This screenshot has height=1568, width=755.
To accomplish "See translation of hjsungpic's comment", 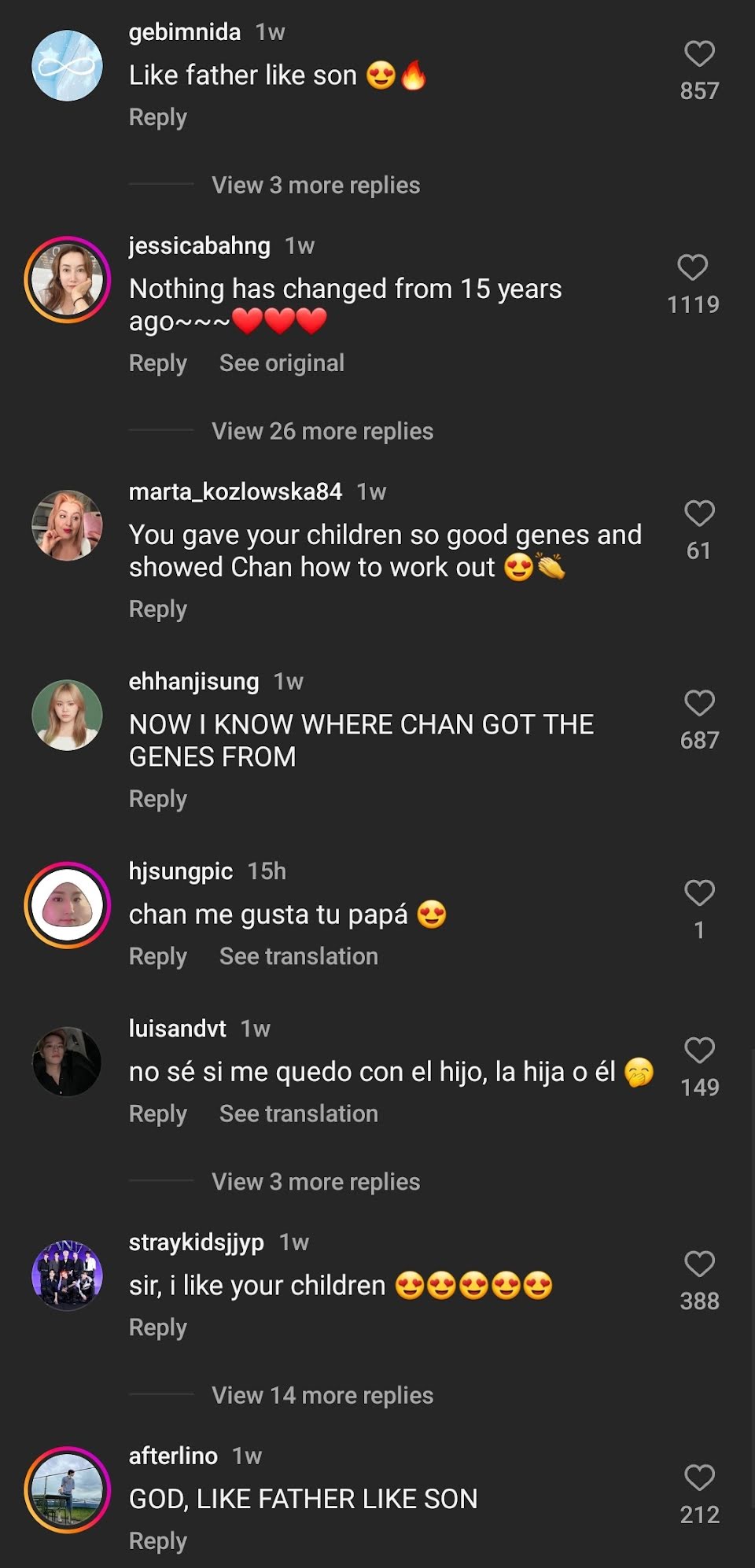I will click(298, 956).
